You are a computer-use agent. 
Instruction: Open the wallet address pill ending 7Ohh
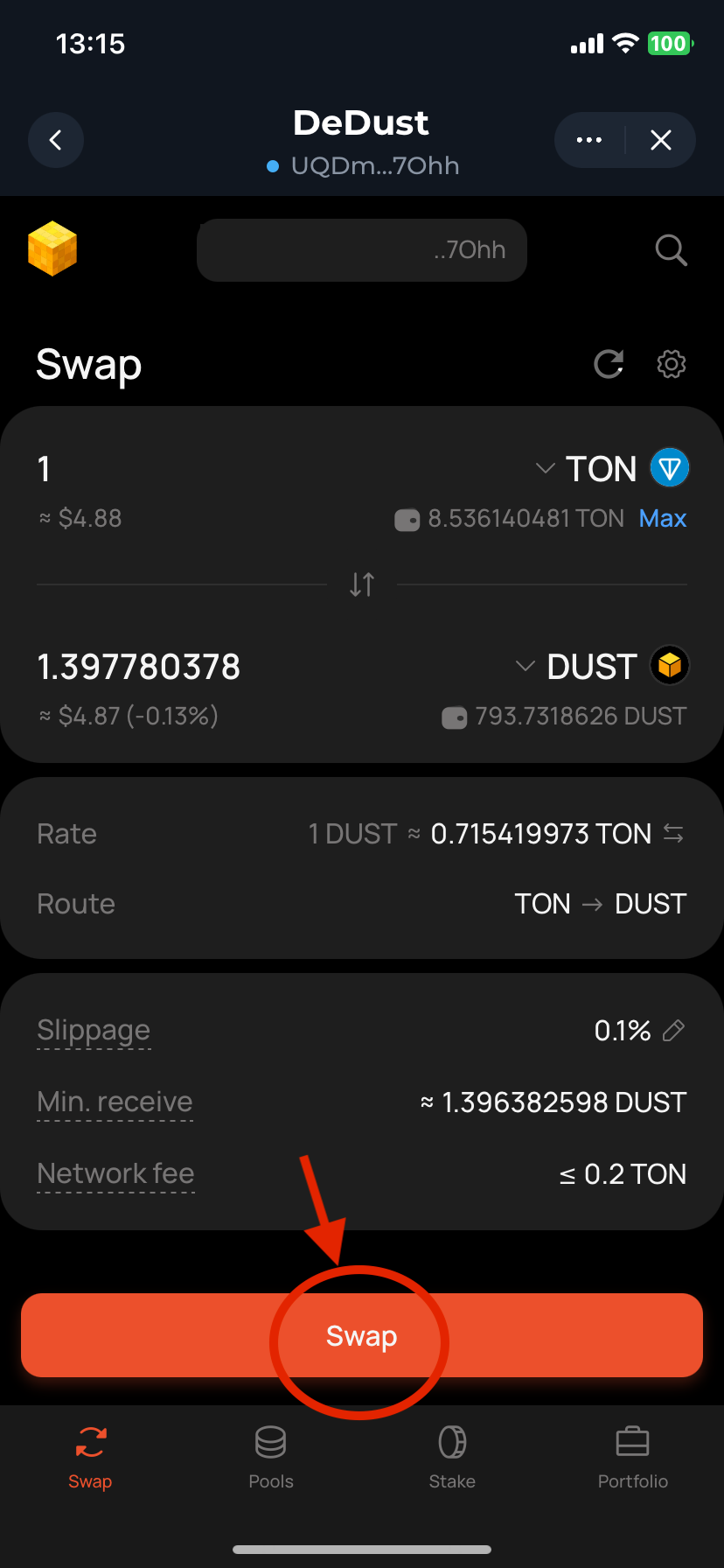(362, 250)
